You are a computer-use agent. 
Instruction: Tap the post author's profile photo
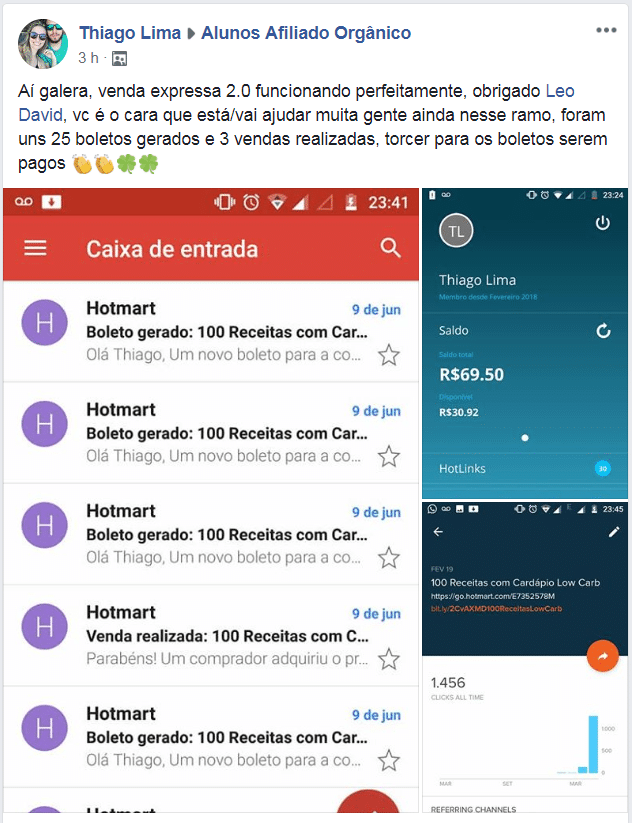click(x=42, y=43)
